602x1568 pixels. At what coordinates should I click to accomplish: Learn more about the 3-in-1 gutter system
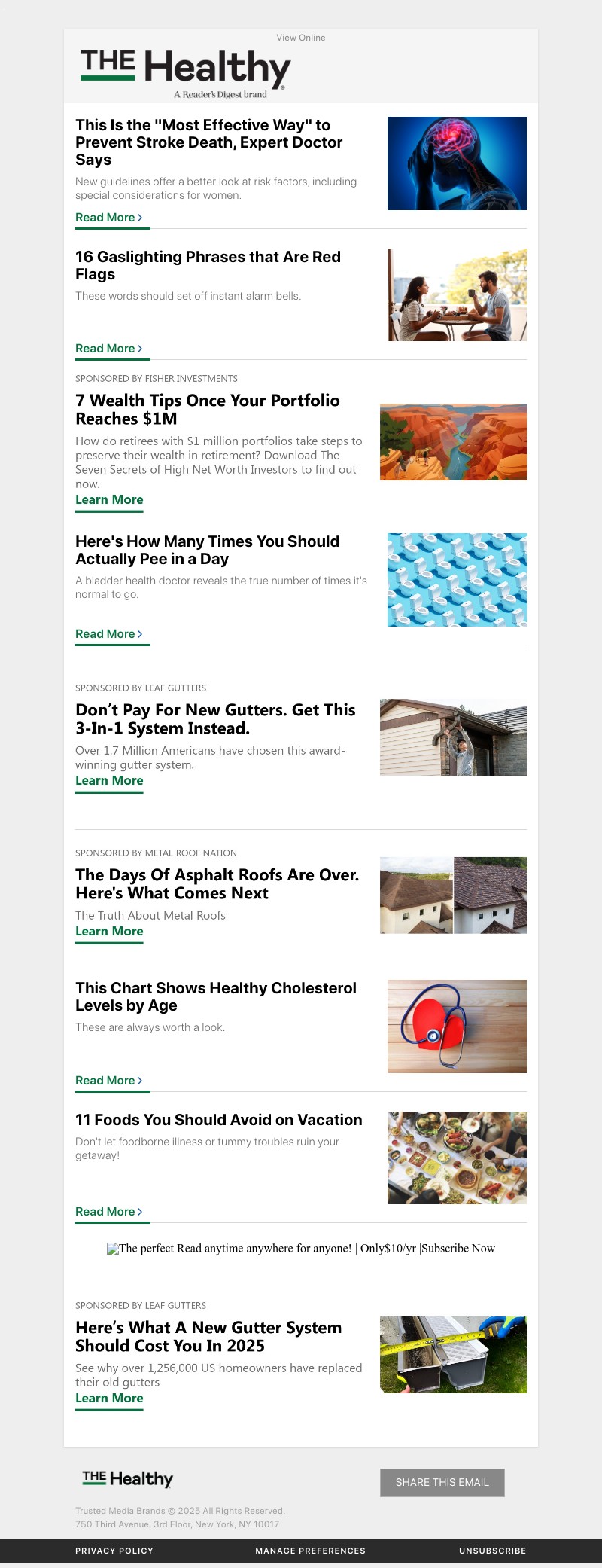[109, 781]
